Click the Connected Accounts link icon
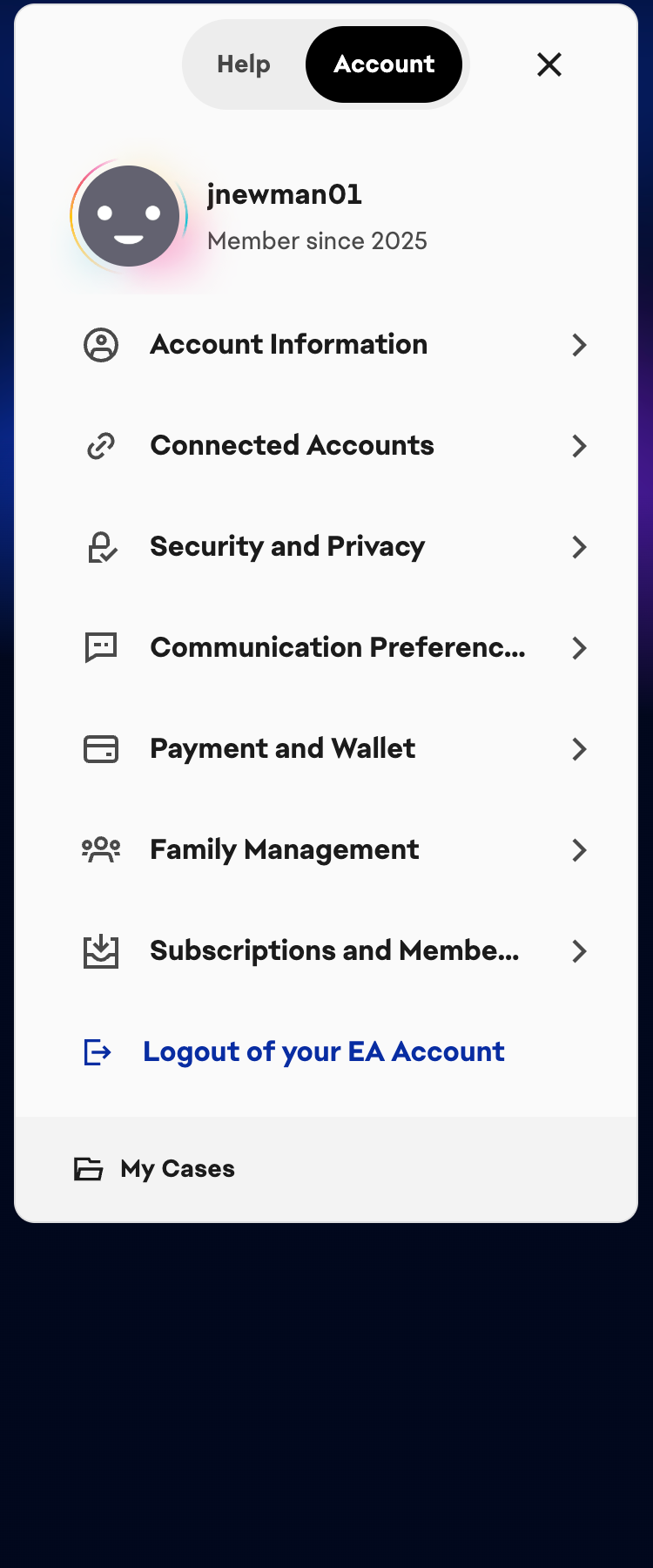 pyautogui.click(x=101, y=446)
